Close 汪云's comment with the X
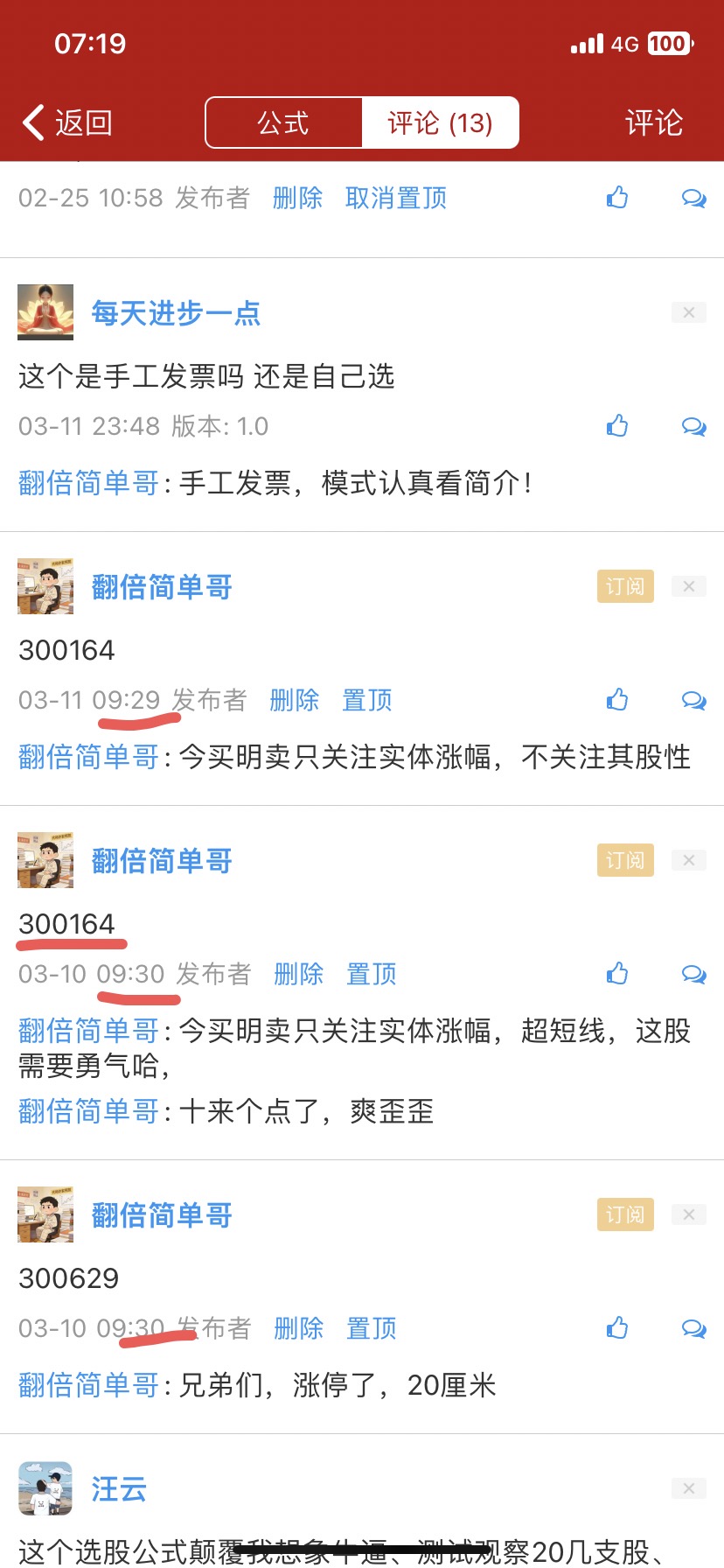The width and height of the screenshot is (724, 1568). click(688, 1488)
